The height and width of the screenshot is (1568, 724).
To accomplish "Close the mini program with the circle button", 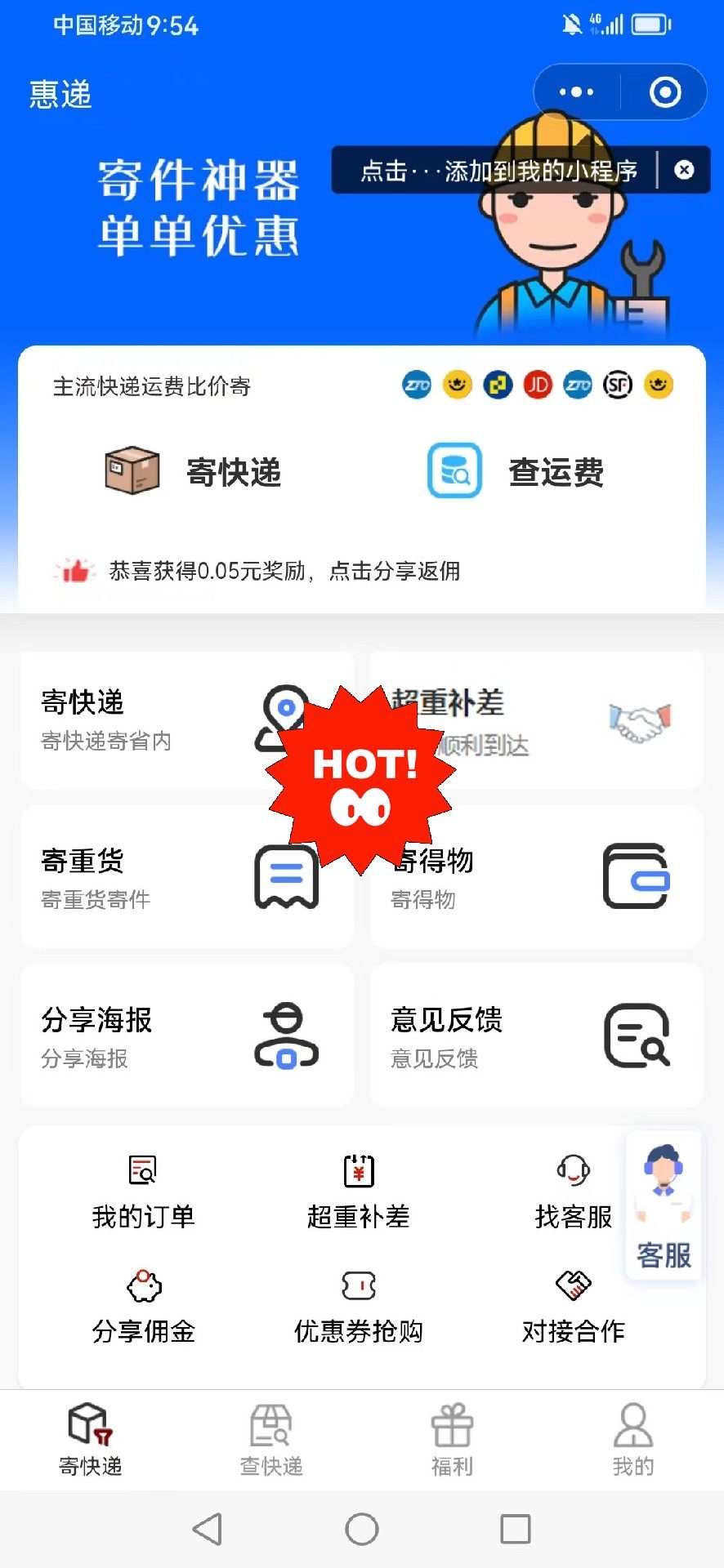I will pos(664,92).
